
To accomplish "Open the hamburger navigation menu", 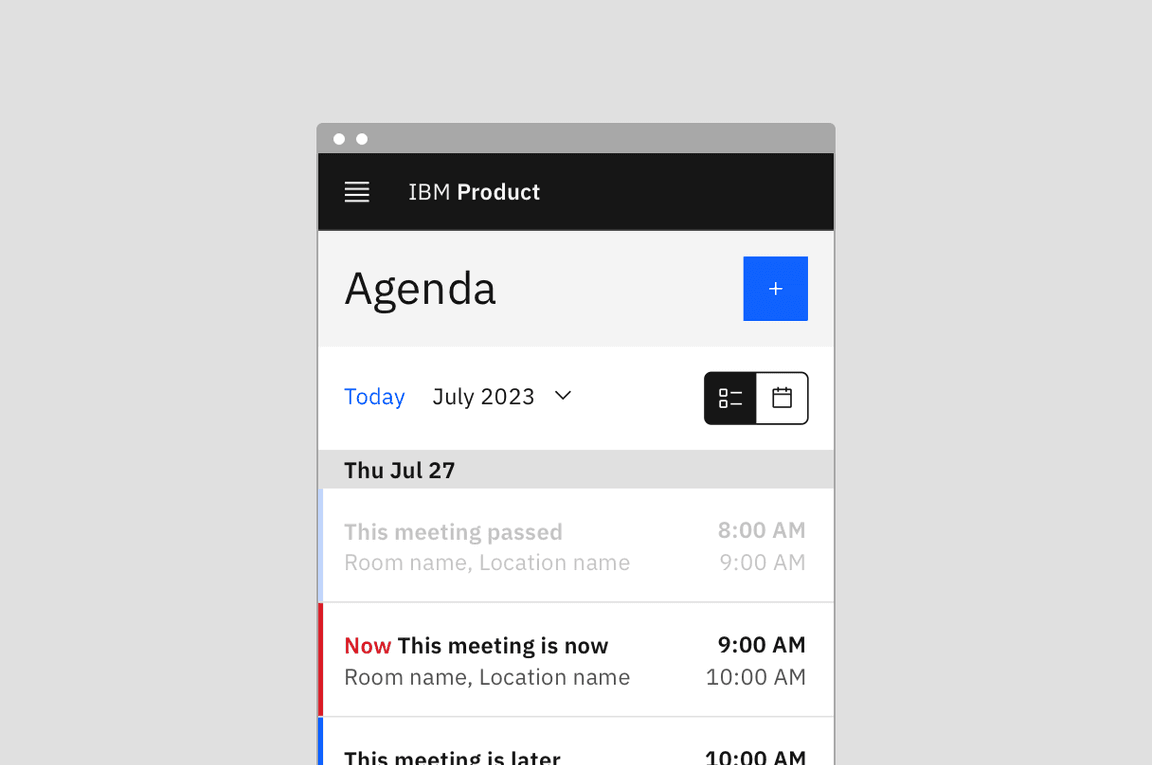I will pyautogui.click(x=357, y=192).
